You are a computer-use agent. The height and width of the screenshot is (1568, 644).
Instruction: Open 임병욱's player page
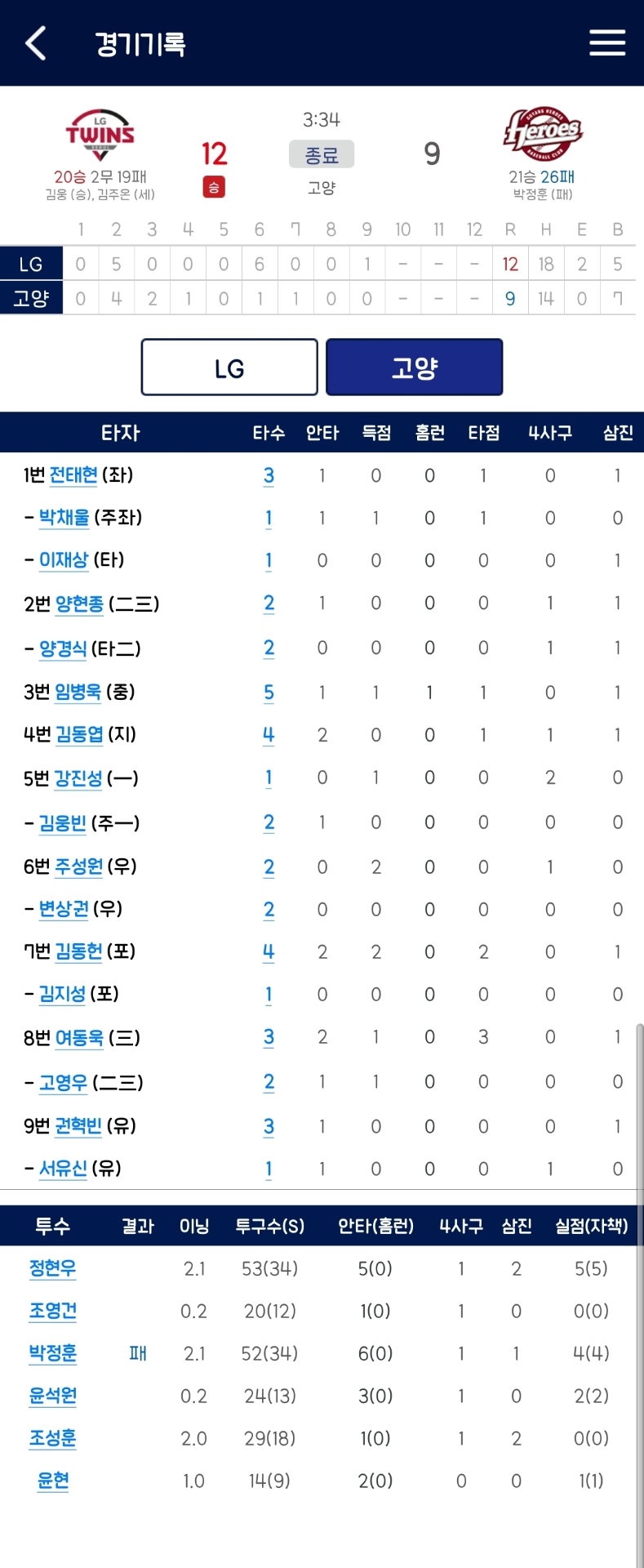click(x=78, y=692)
